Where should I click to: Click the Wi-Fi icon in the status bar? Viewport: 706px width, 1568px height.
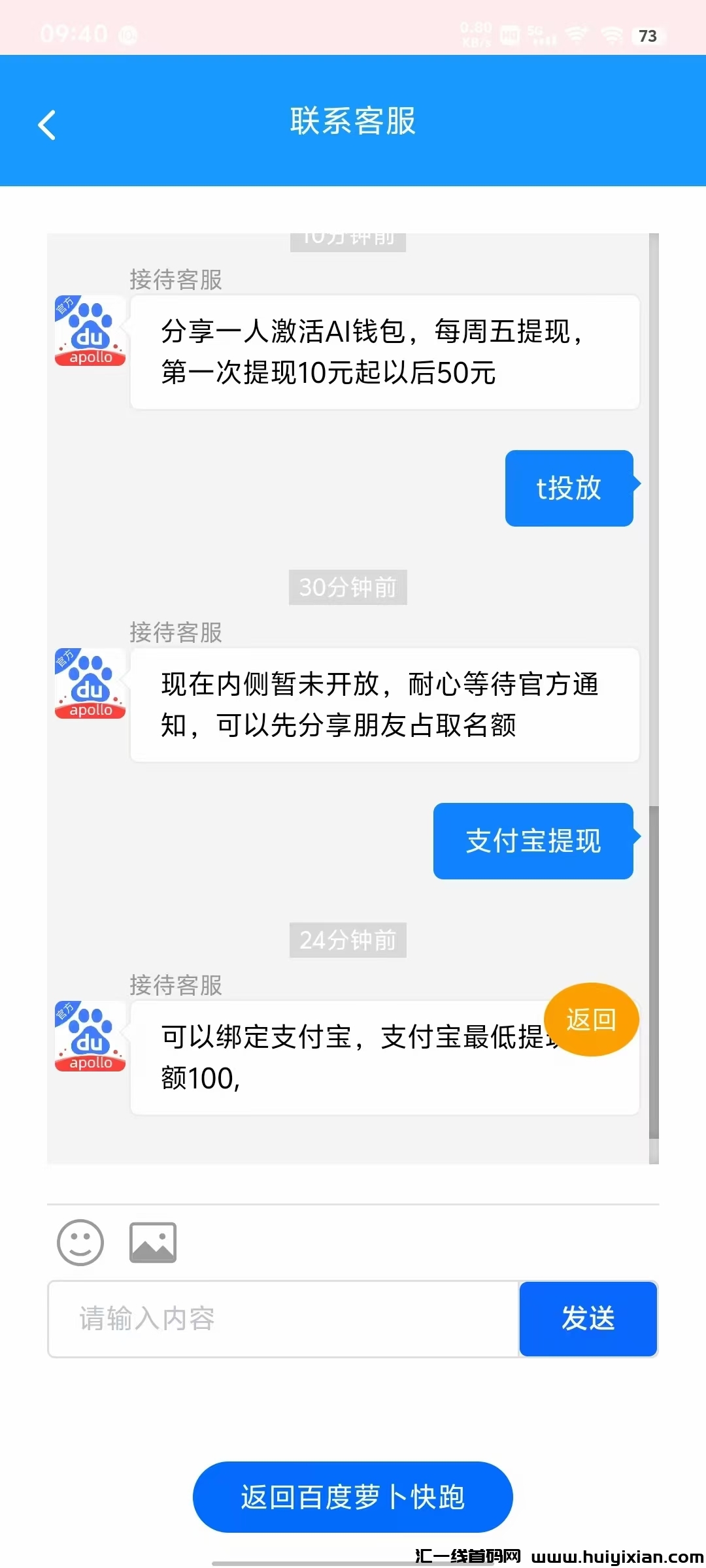(x=575, y=36)
